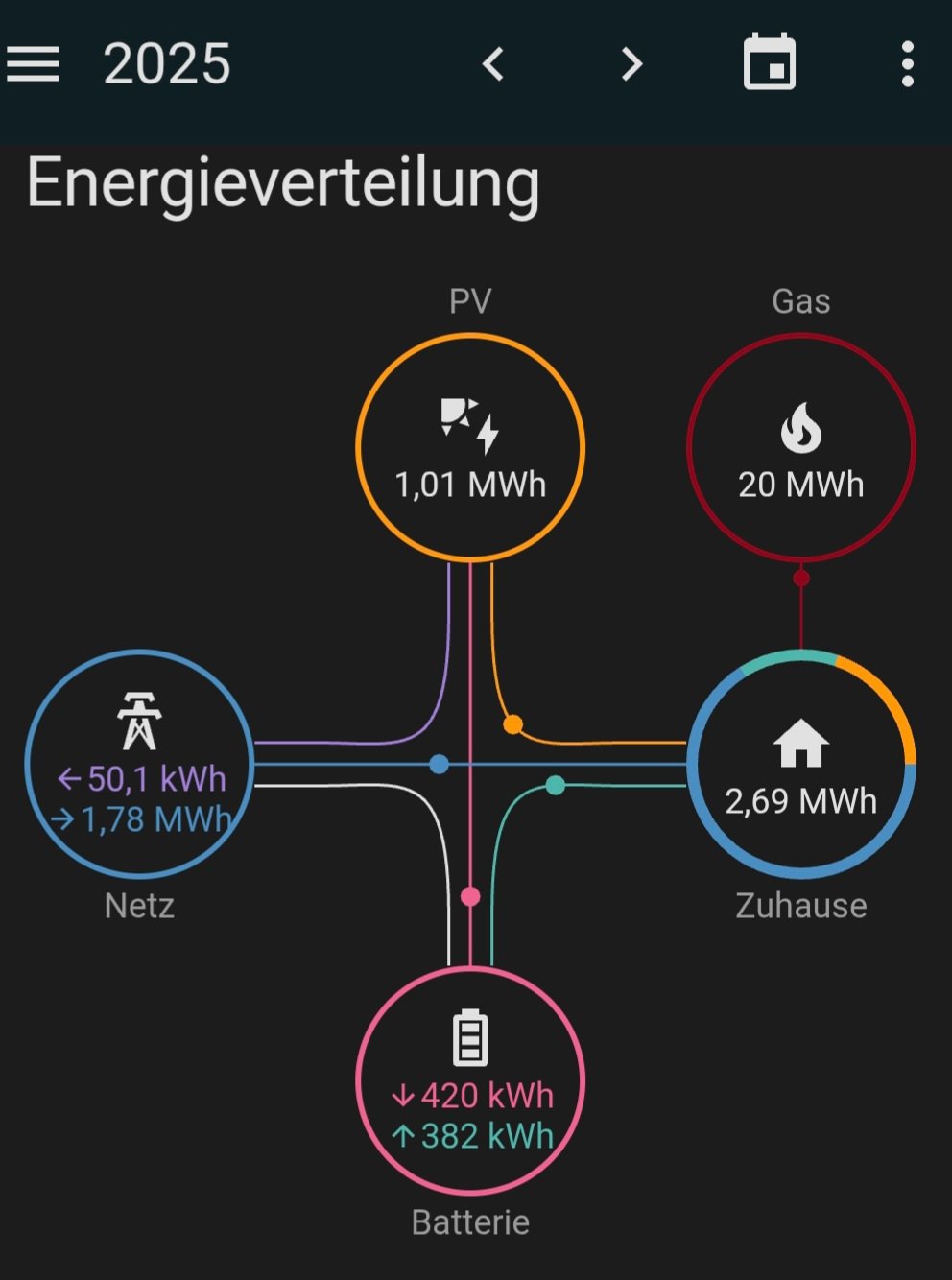The width and height of the screenshot is (952, 1280).
Task: Go to the next year
Action: (631, 64)
